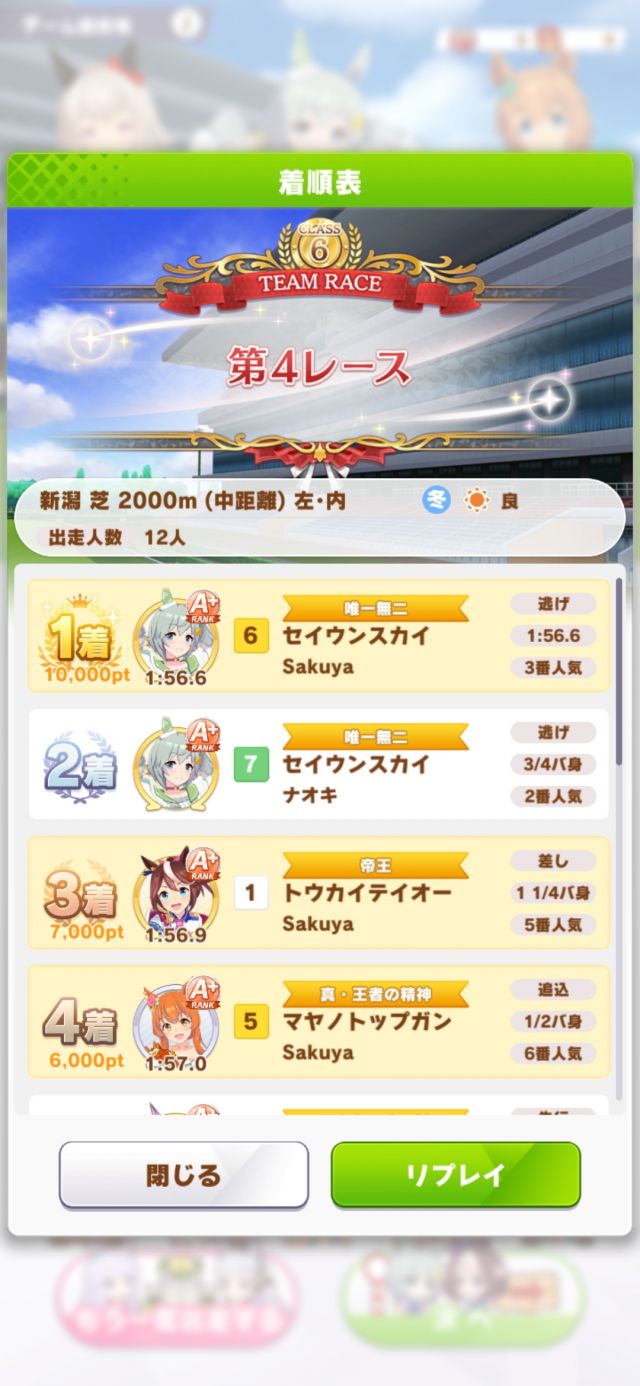Open 4th place Mayano Top Gun row
Image resolution: width=640 pixels, height=1386 pixels.
(x=318, y=1021)
